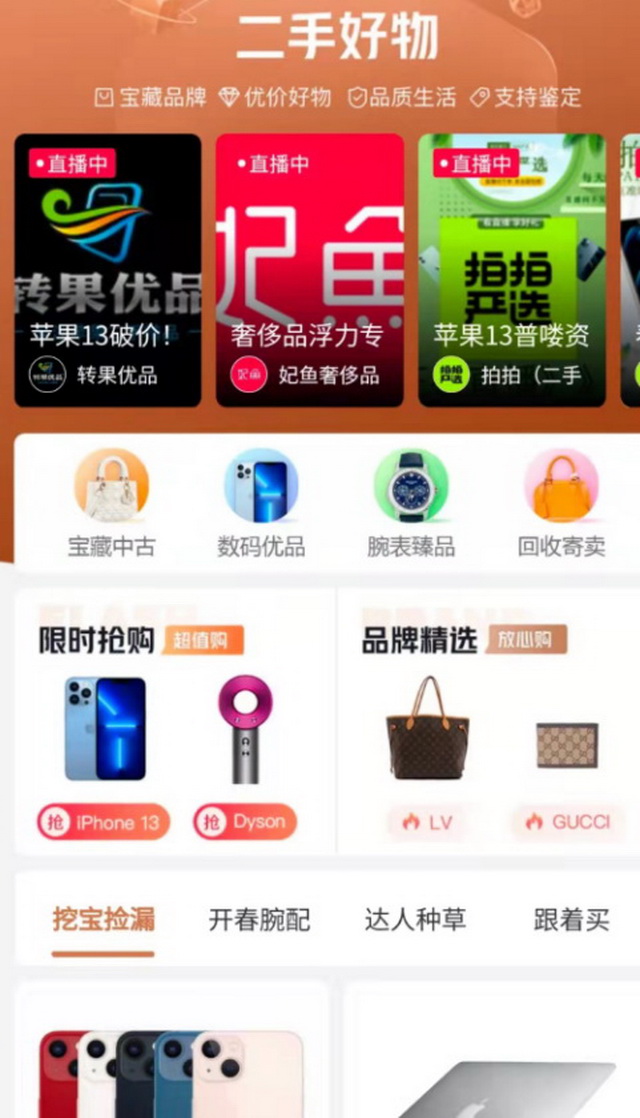This screenshot has height=1118, width=640.
Task: Open the LV brand selection
Action: tap(429, 822)
